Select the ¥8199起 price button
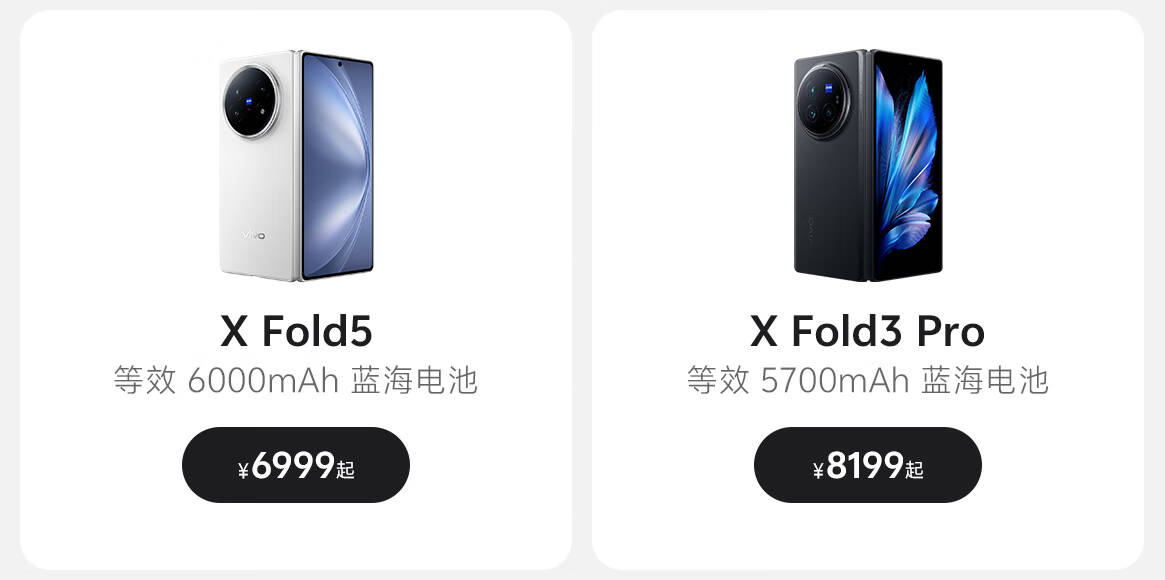1165x580 pixels. click(x=868, y=465)
